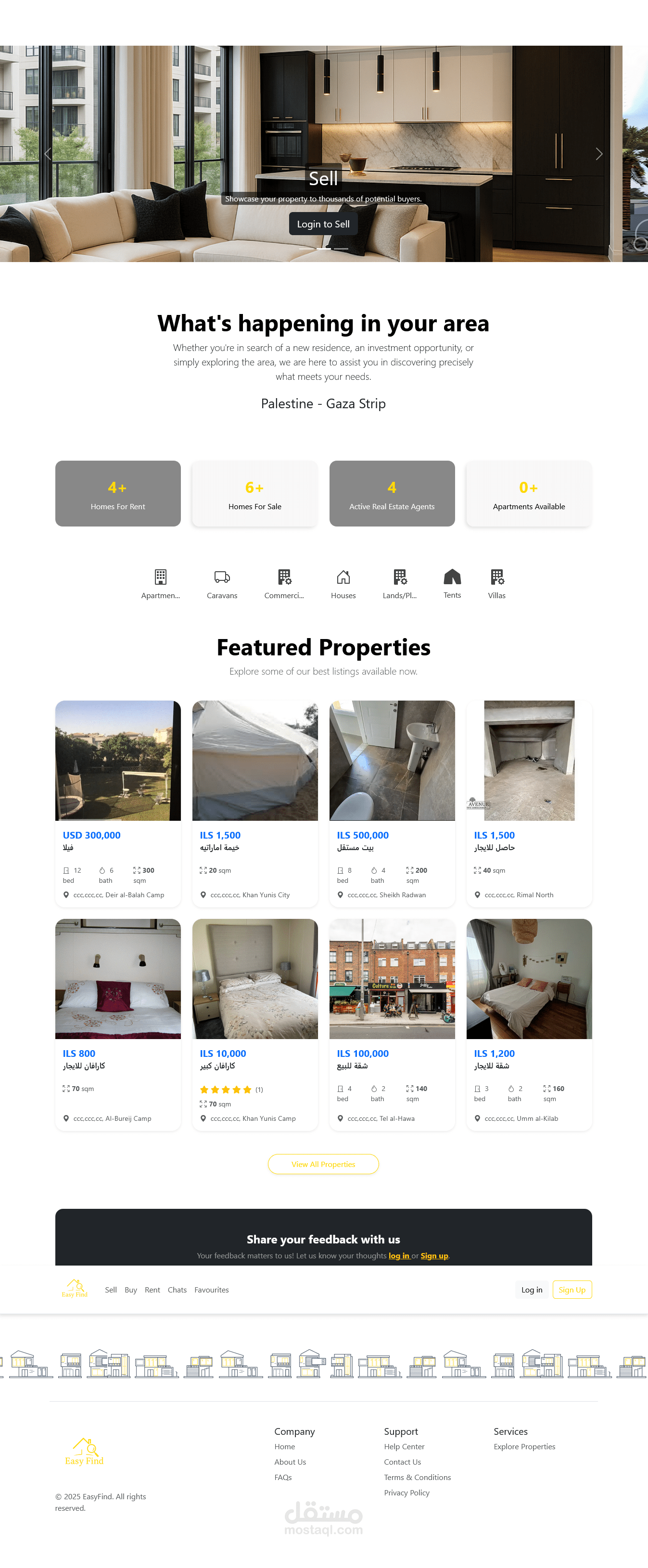Open the Rent page in navbar
648x1568 pixels.
(x=152, y=1289)
